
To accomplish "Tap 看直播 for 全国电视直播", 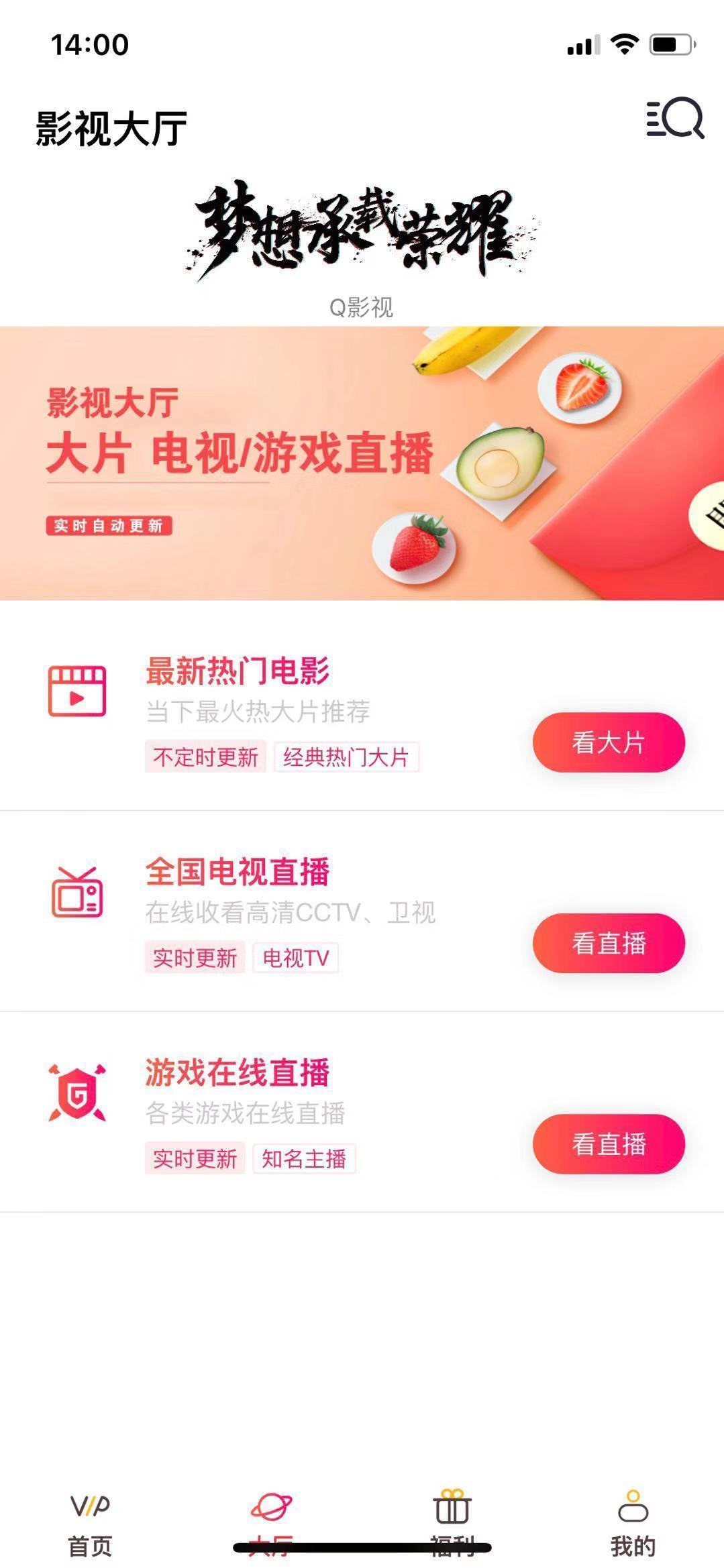I will (x=608, y=943).
